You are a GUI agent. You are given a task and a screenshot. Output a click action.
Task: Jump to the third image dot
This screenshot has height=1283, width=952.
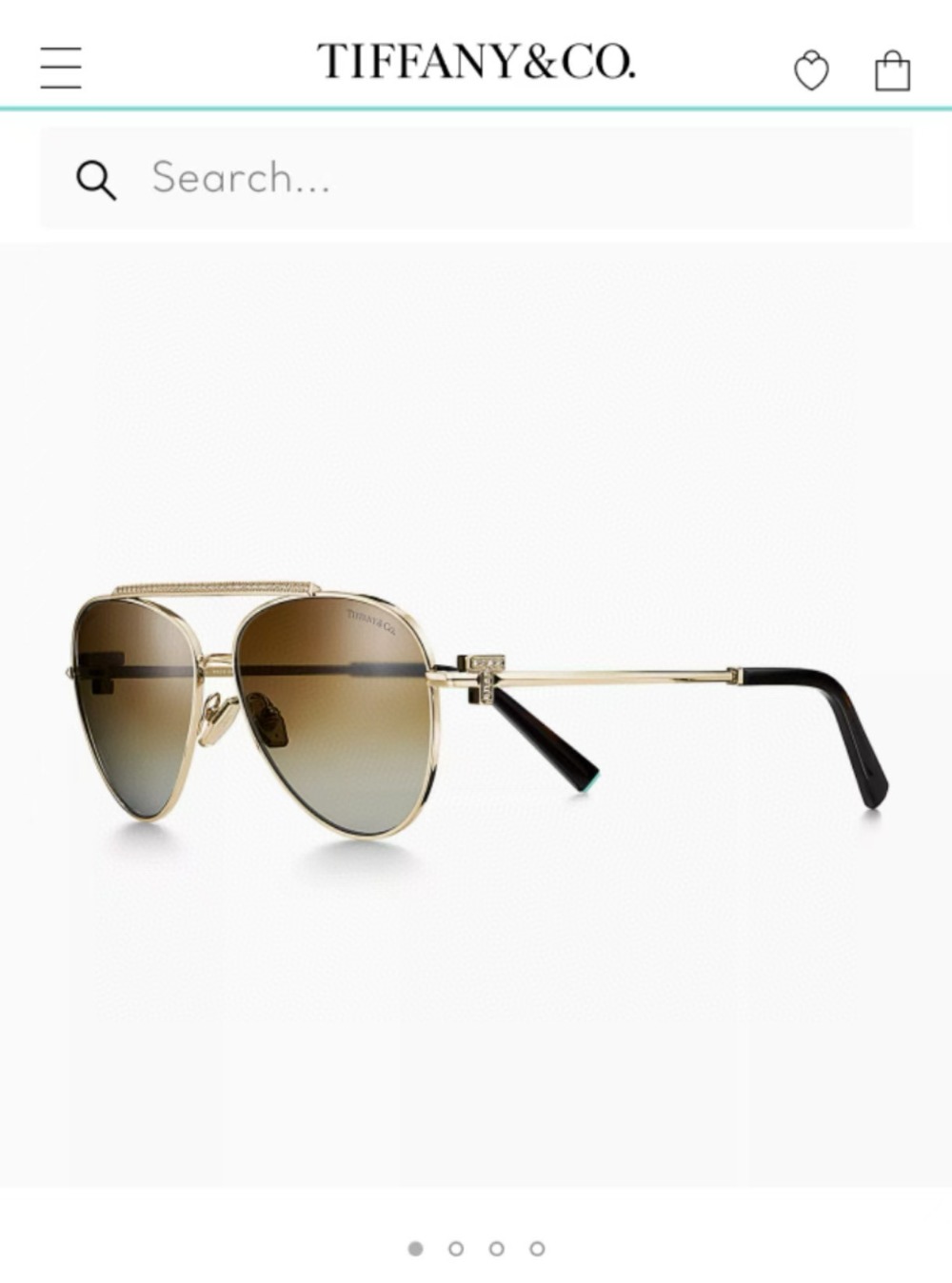(x=497, y=1248)
